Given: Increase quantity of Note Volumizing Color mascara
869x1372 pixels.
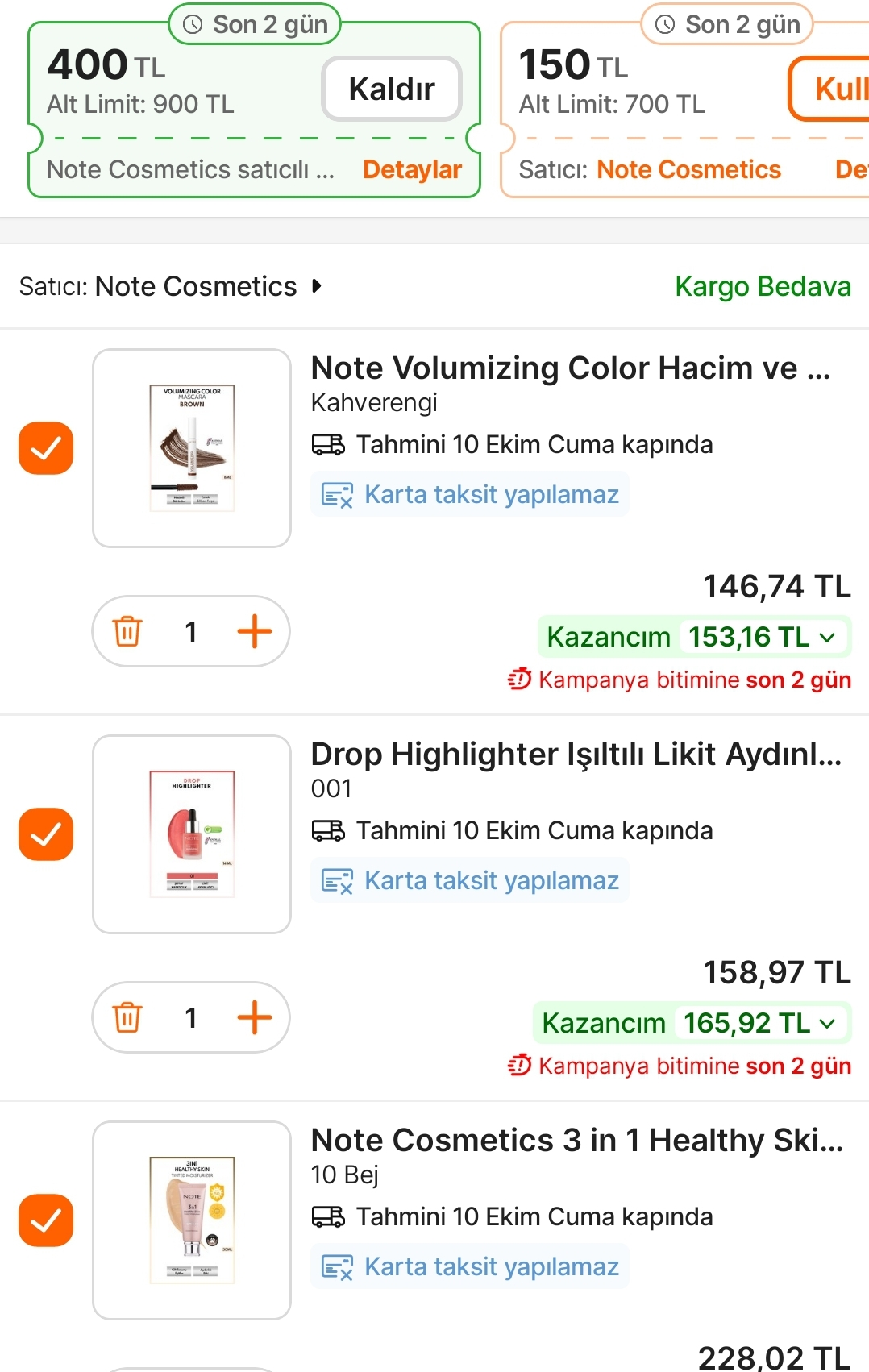Looking at the screenshot, I should tap(254, 631).
